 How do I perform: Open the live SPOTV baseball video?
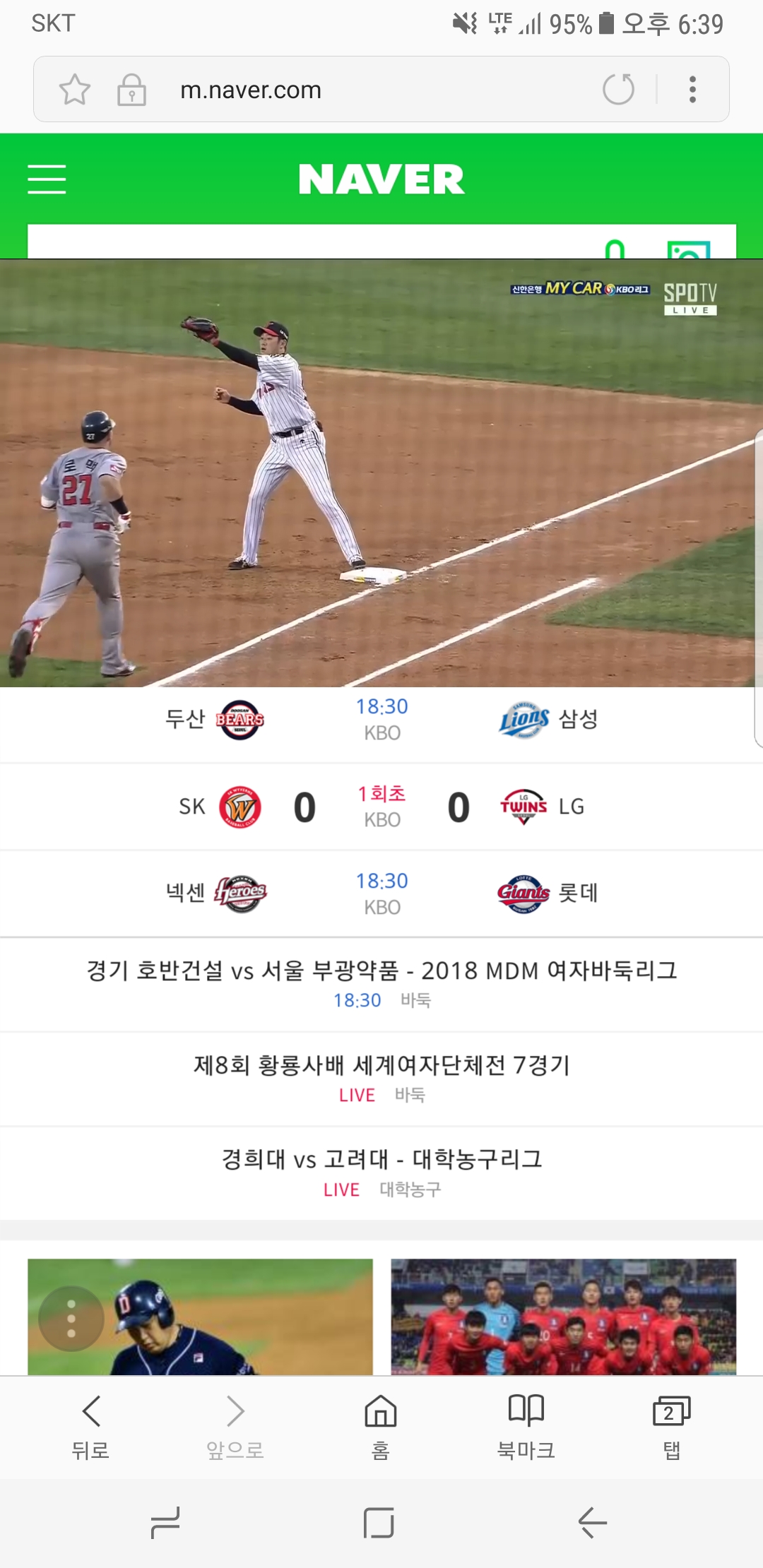click(x=381, y=473)
